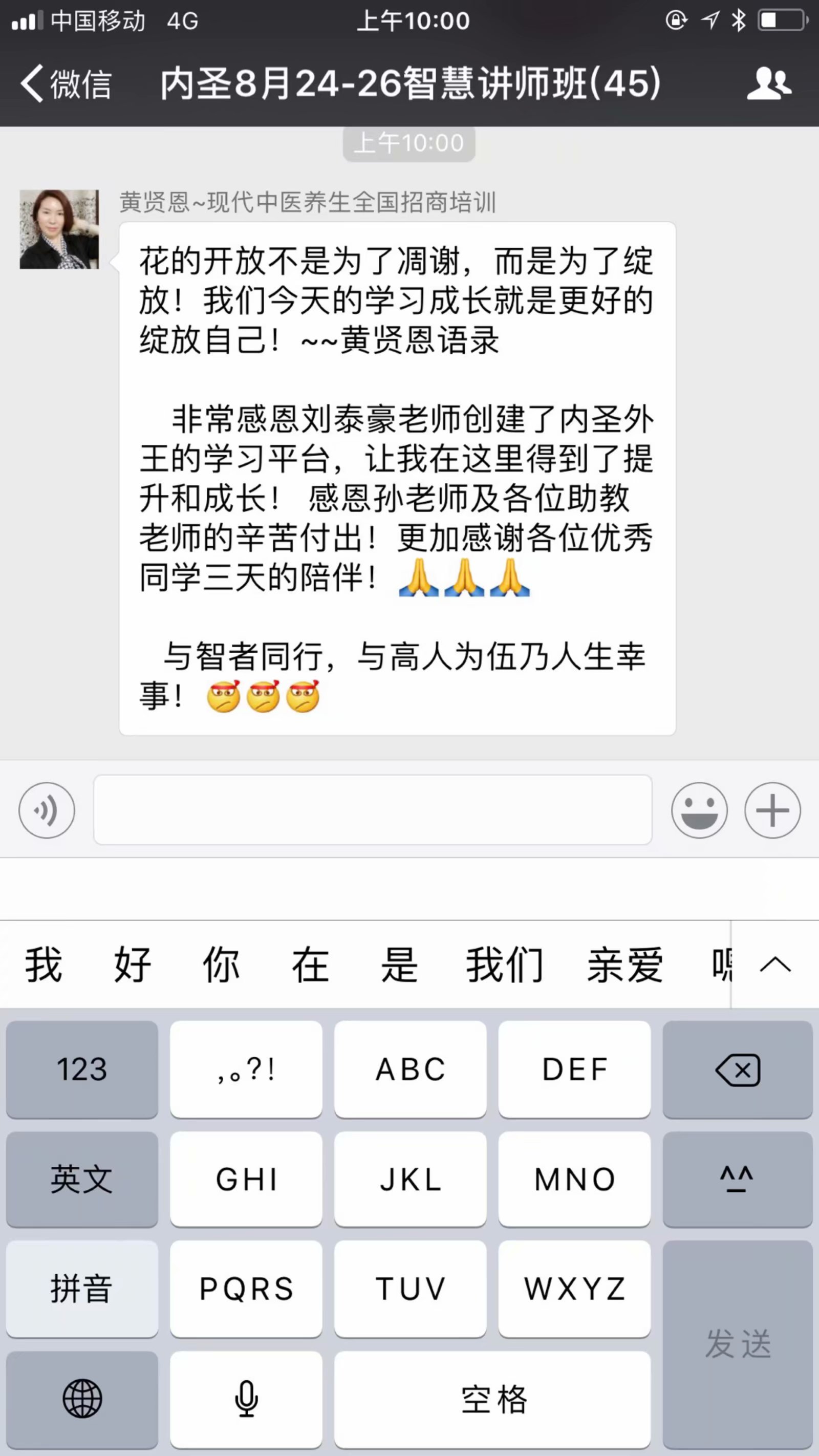Tap the 空格 space key
Viewport: 819px width, 1456px height.
pyautogui.click(x=492, y=1398)
